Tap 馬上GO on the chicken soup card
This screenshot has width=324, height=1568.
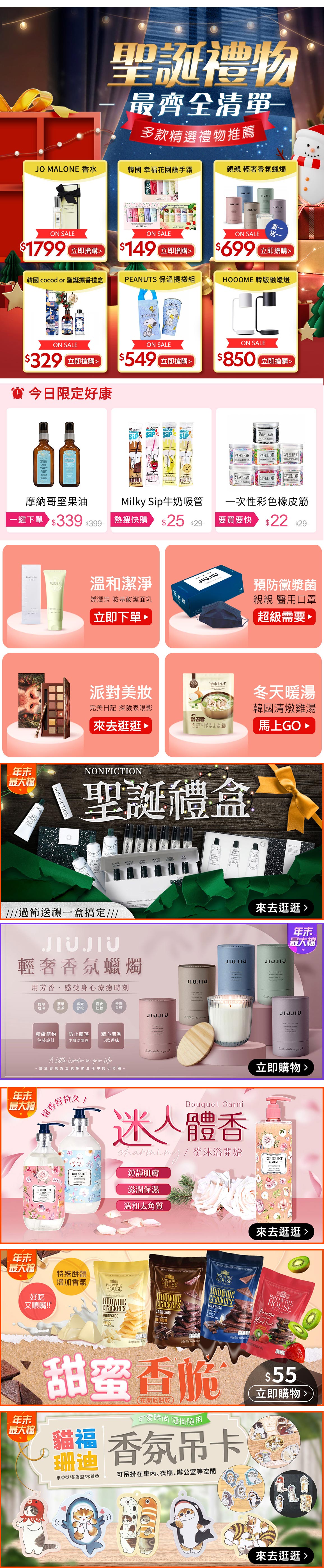pos(284,726)
